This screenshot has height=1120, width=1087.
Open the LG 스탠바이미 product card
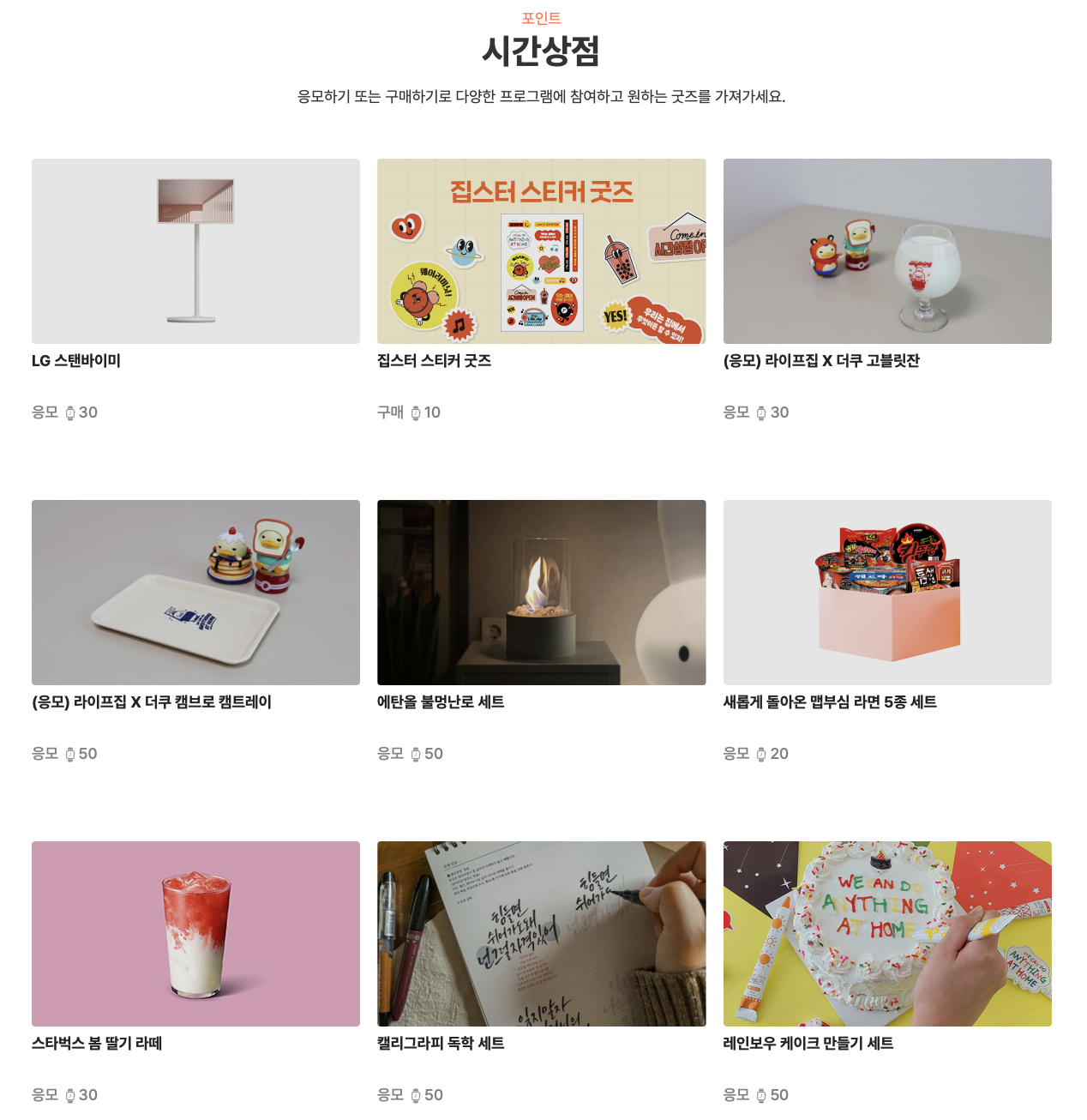(195, 290)
